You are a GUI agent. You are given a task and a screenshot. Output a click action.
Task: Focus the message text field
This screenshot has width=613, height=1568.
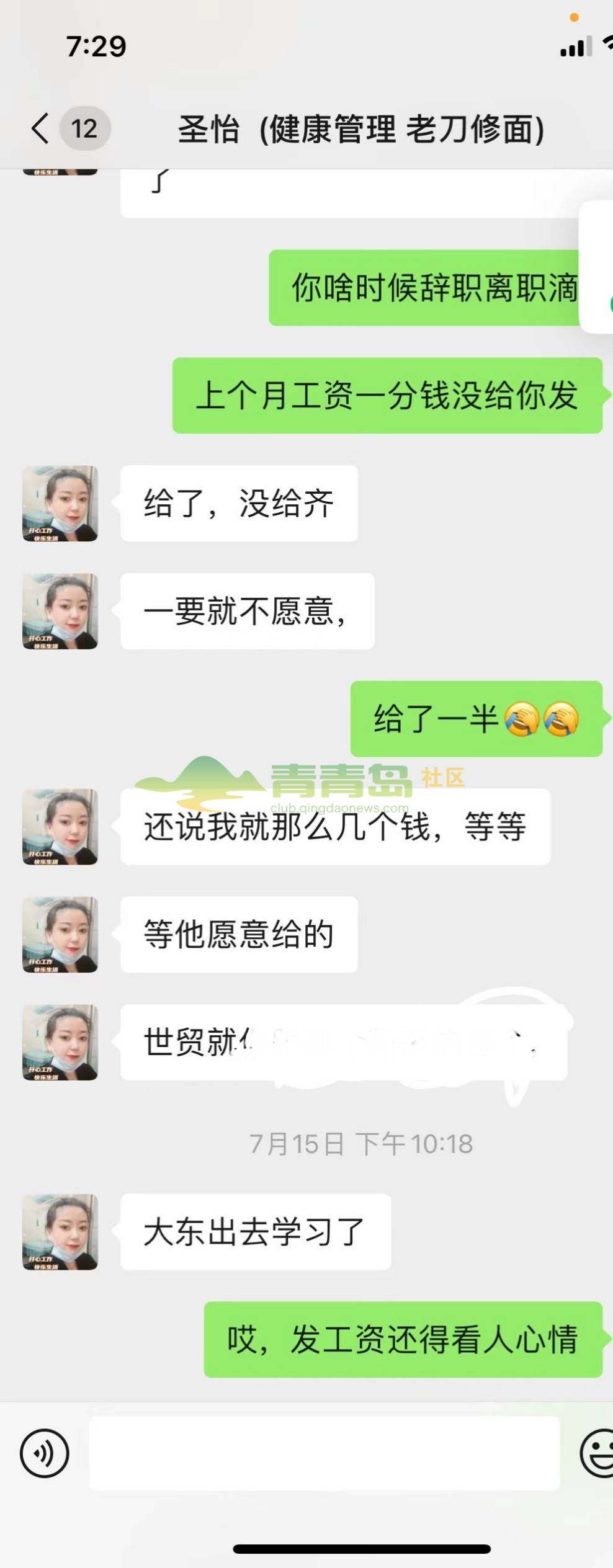[x=324, y=1453]
